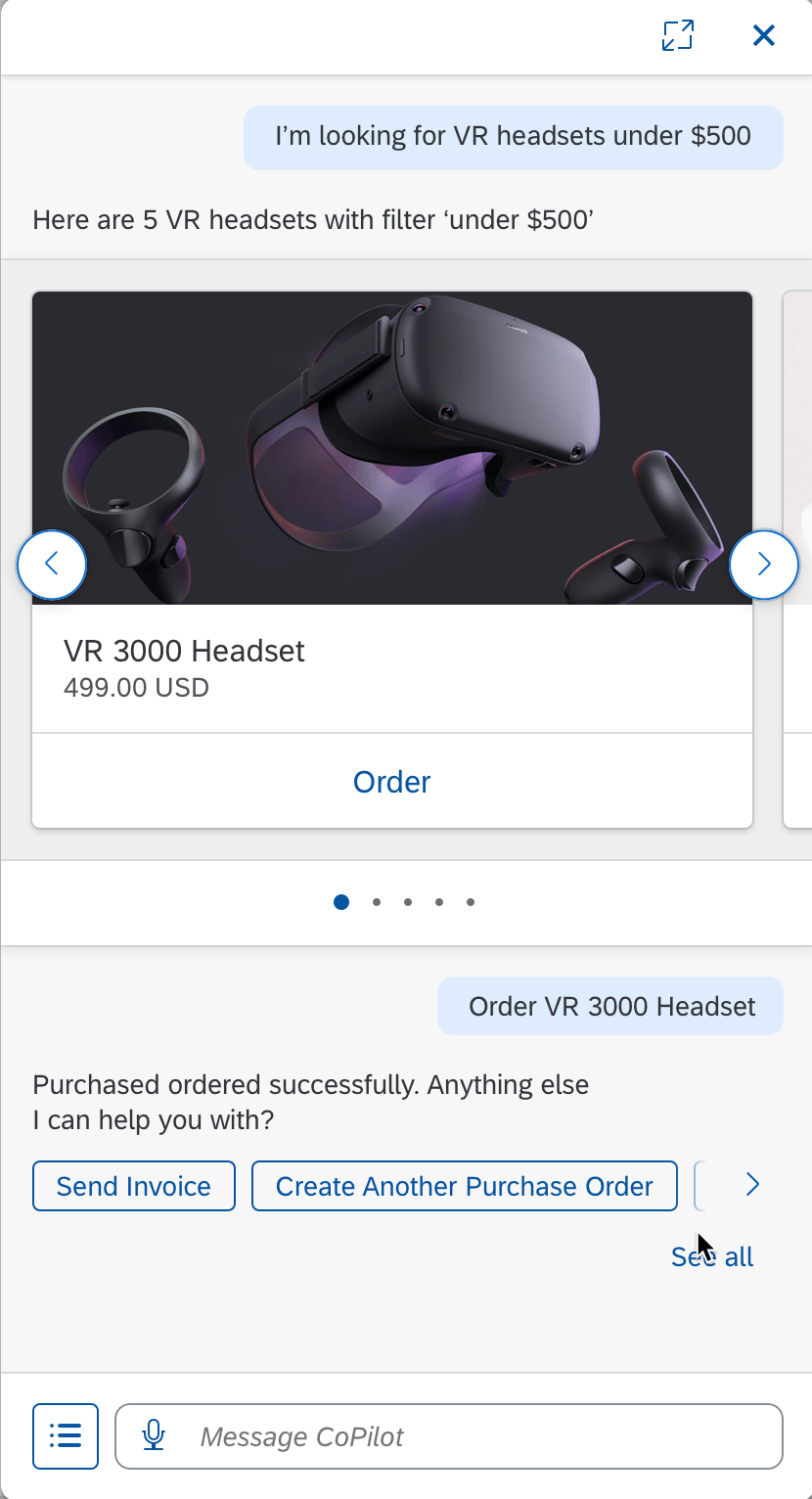Close the CoPilot chat window

tap(763, 36)
